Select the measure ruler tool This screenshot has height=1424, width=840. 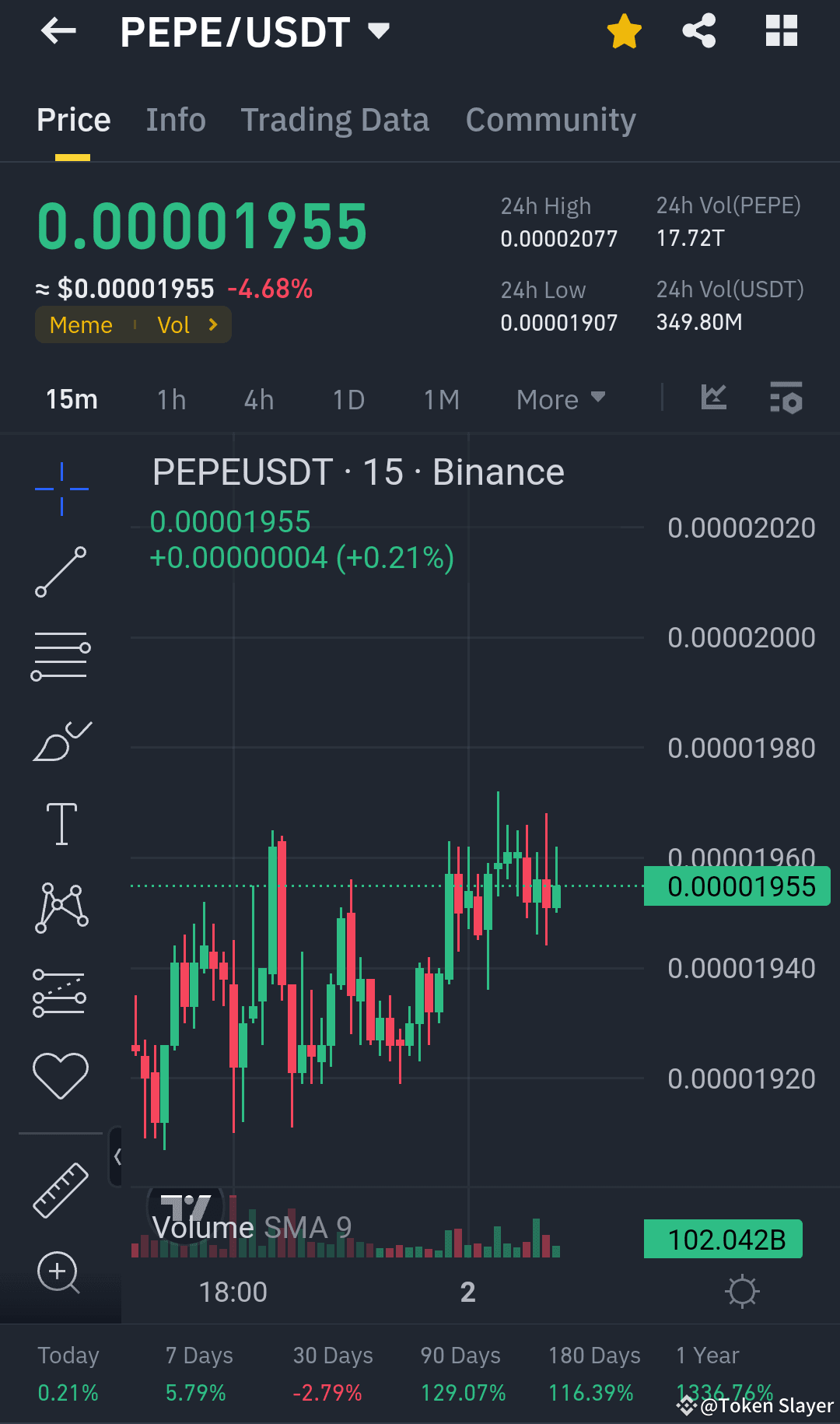61,1189
